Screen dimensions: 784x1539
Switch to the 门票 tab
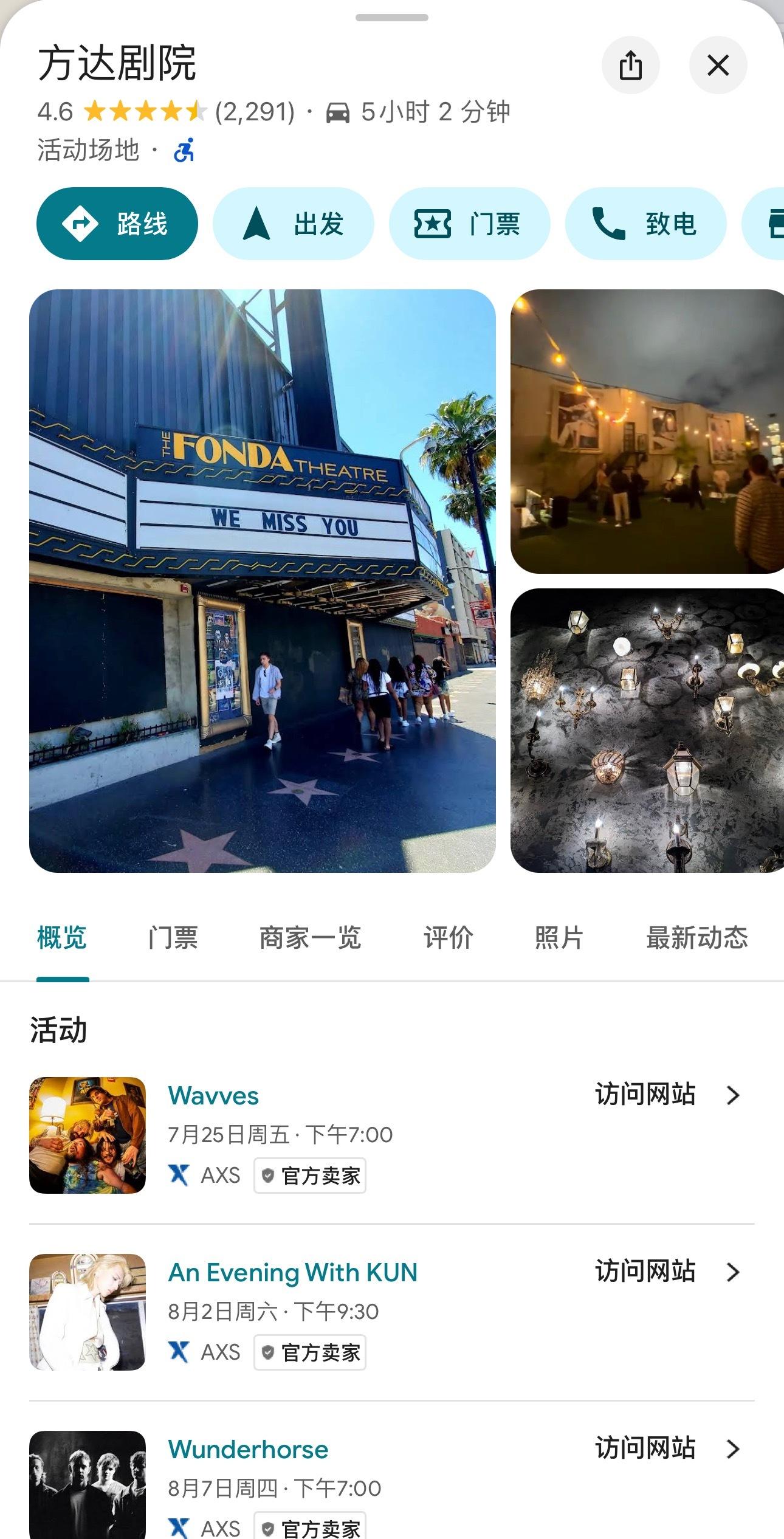(x=173, y=937)
